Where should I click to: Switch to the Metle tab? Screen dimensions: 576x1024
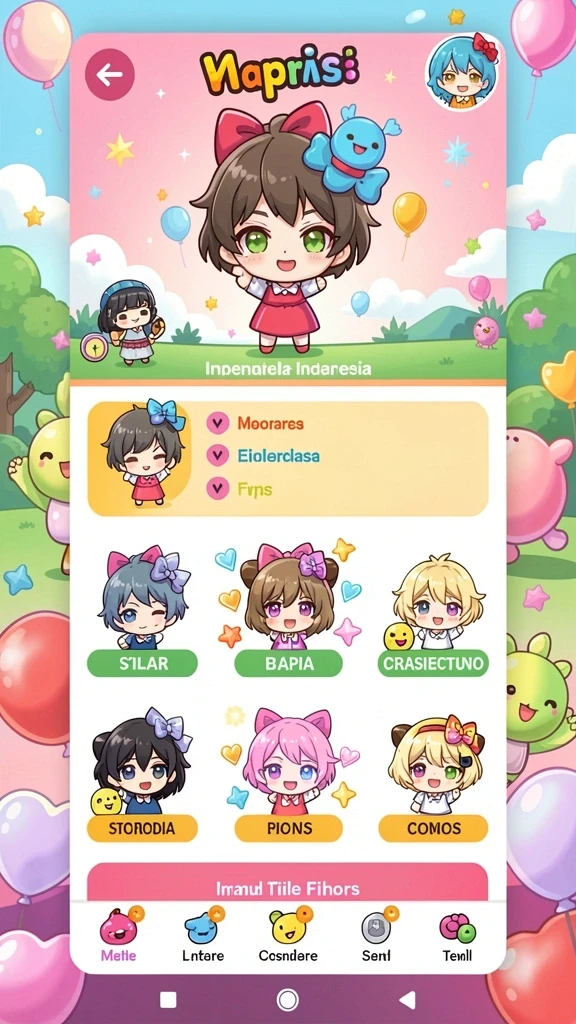tap(119, 936)
